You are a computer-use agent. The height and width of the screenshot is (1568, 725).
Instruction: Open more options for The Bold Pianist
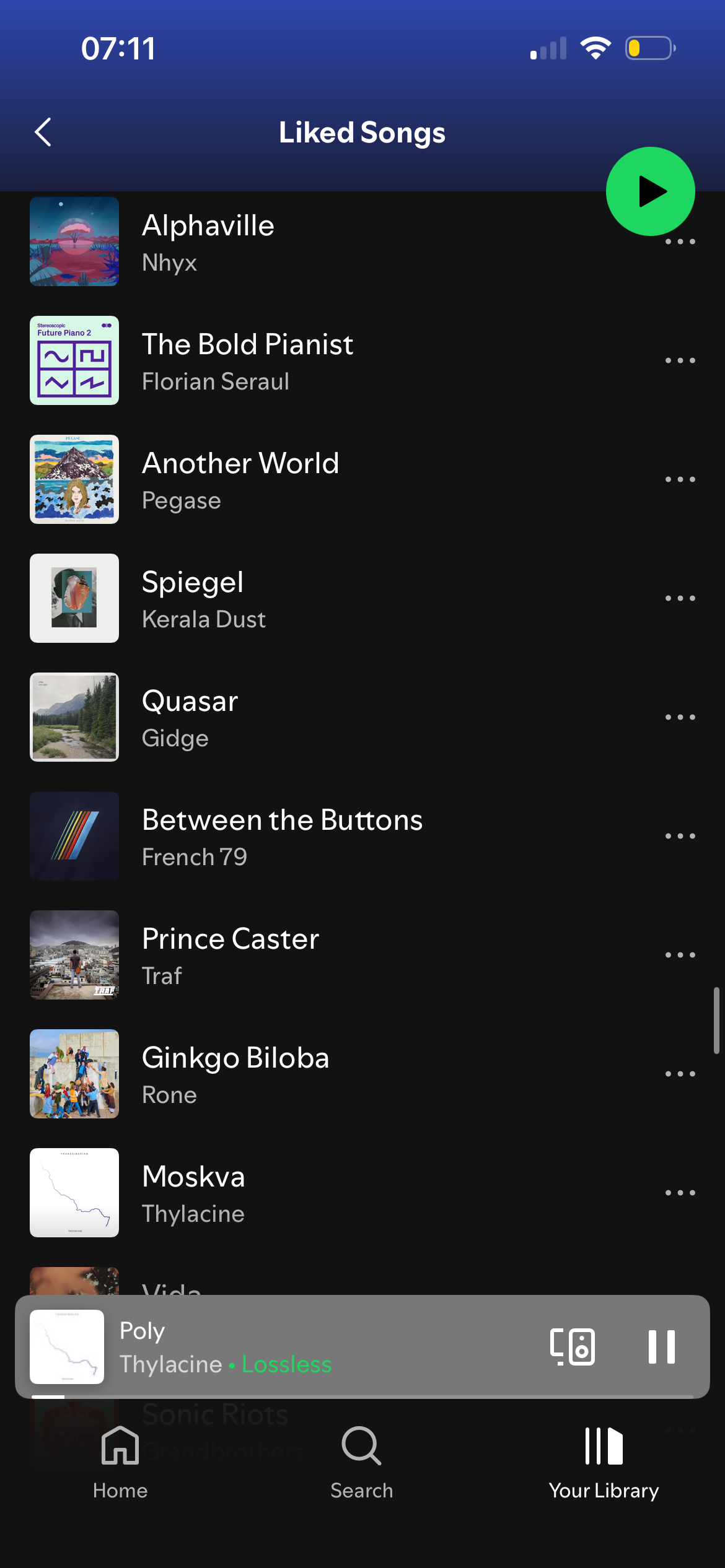tap(680, 360)
